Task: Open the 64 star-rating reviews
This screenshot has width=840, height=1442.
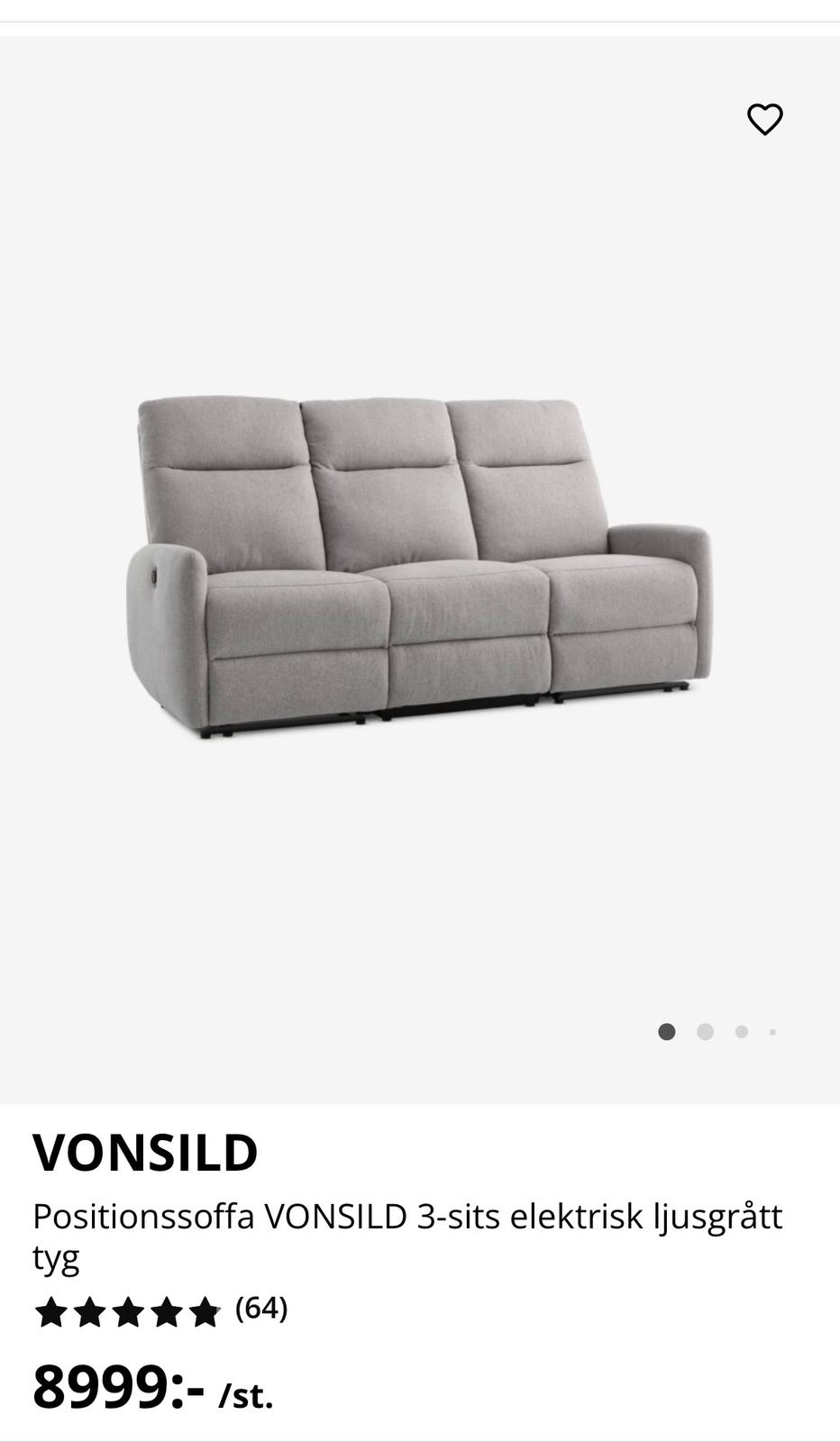Action: [160, 1311]
